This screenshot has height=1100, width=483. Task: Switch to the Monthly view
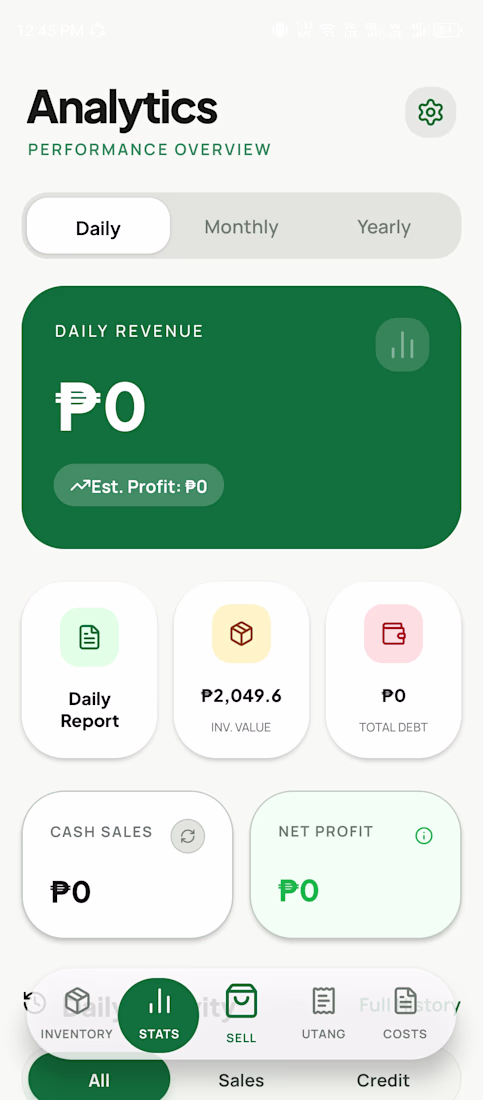pos(242,227)
